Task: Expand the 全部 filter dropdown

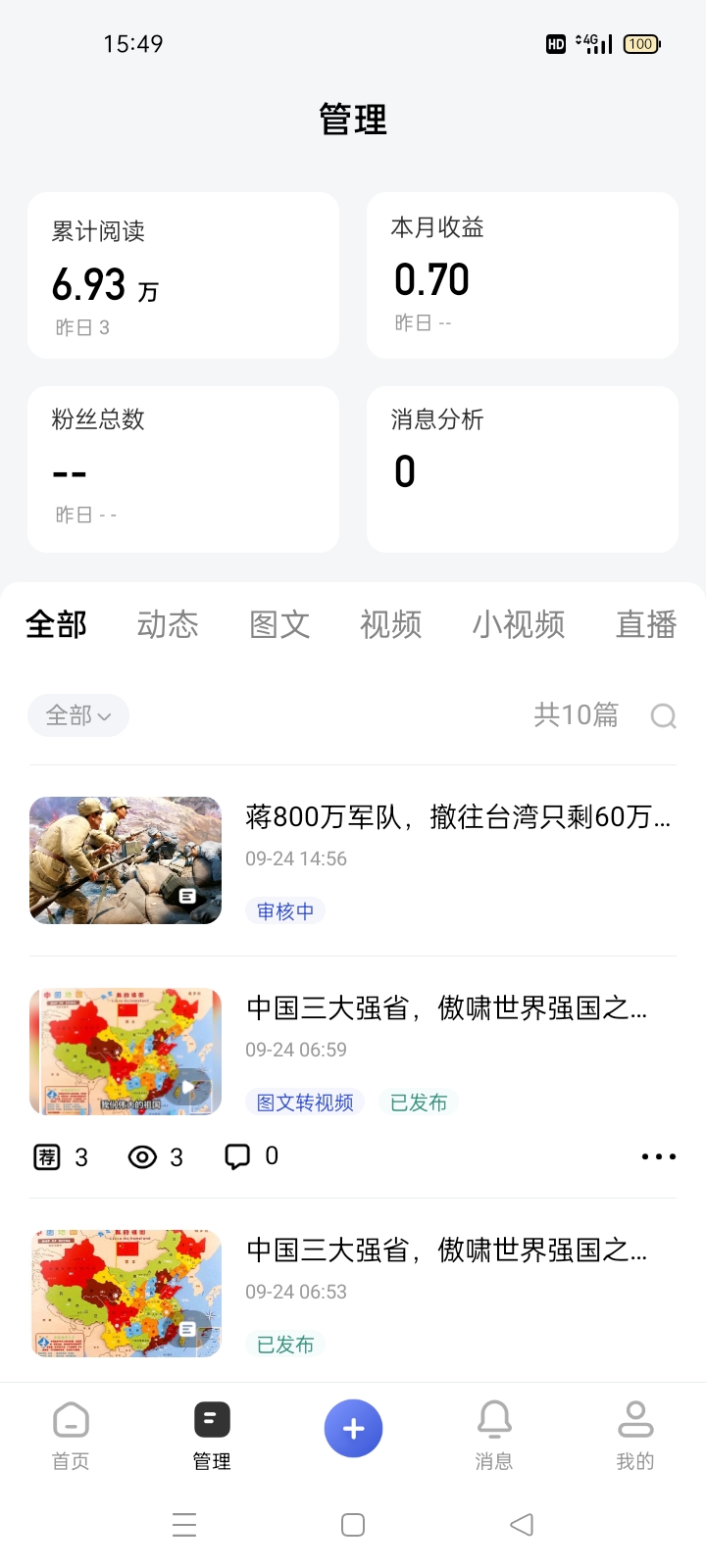Action: (x=78, y=715)
